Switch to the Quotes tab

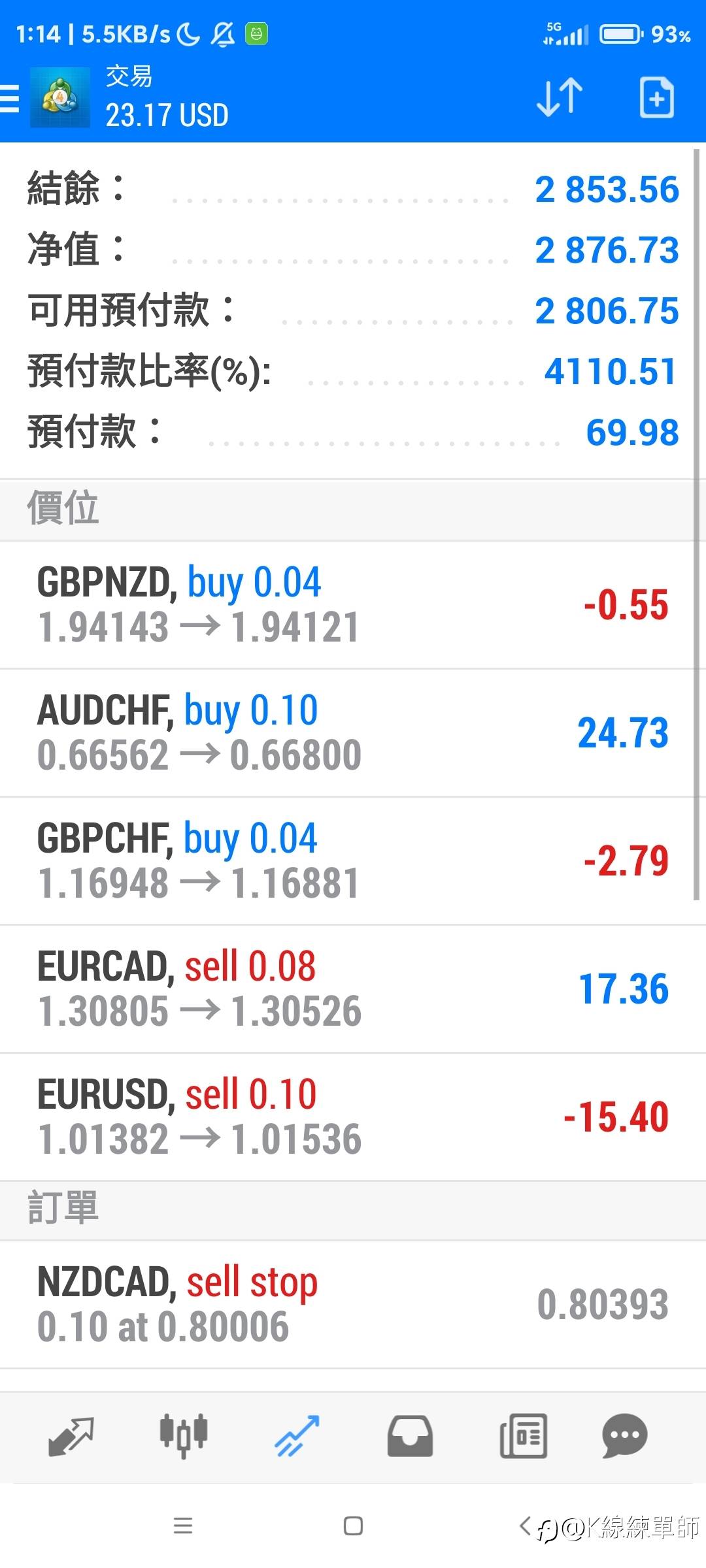[x=71, y=1436]
